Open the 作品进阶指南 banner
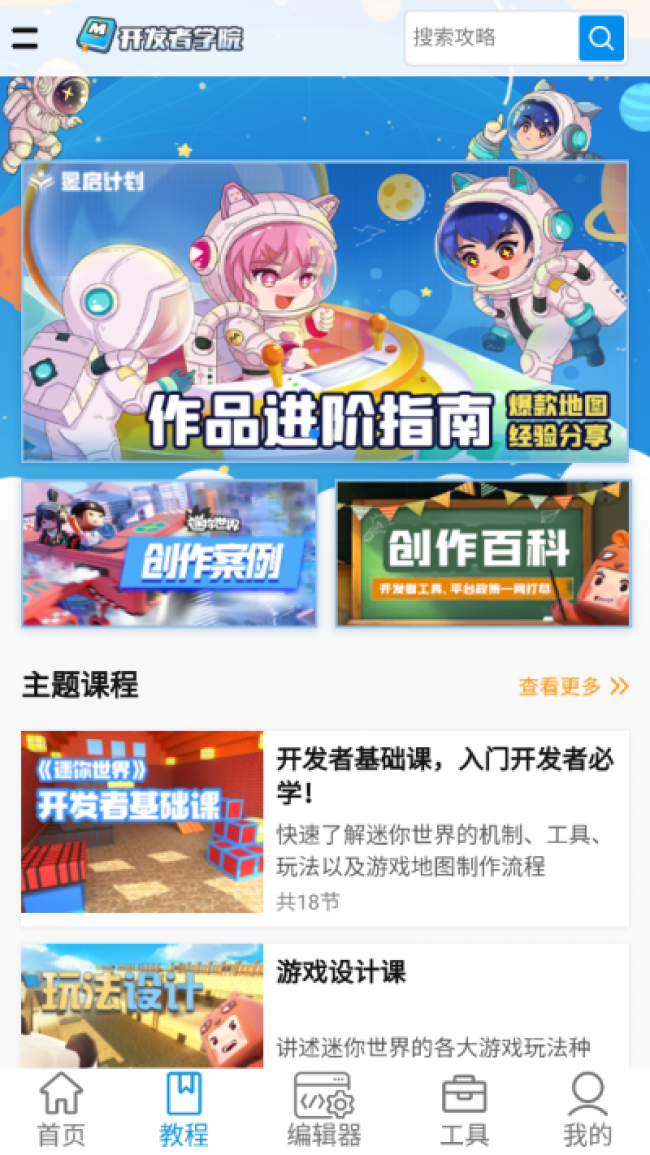The width and height of the screenshot is (650, 1155). (325, 311)
